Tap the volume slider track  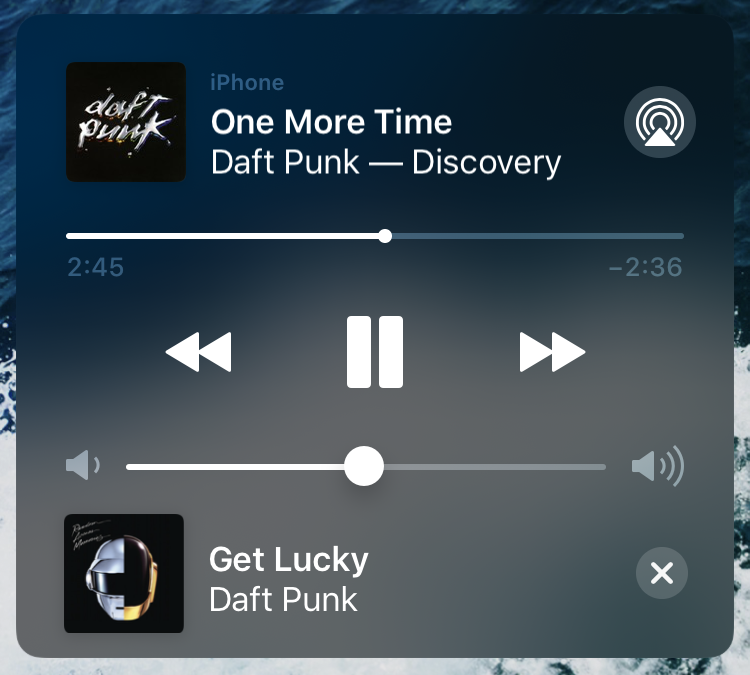click(x=480, y=466)
